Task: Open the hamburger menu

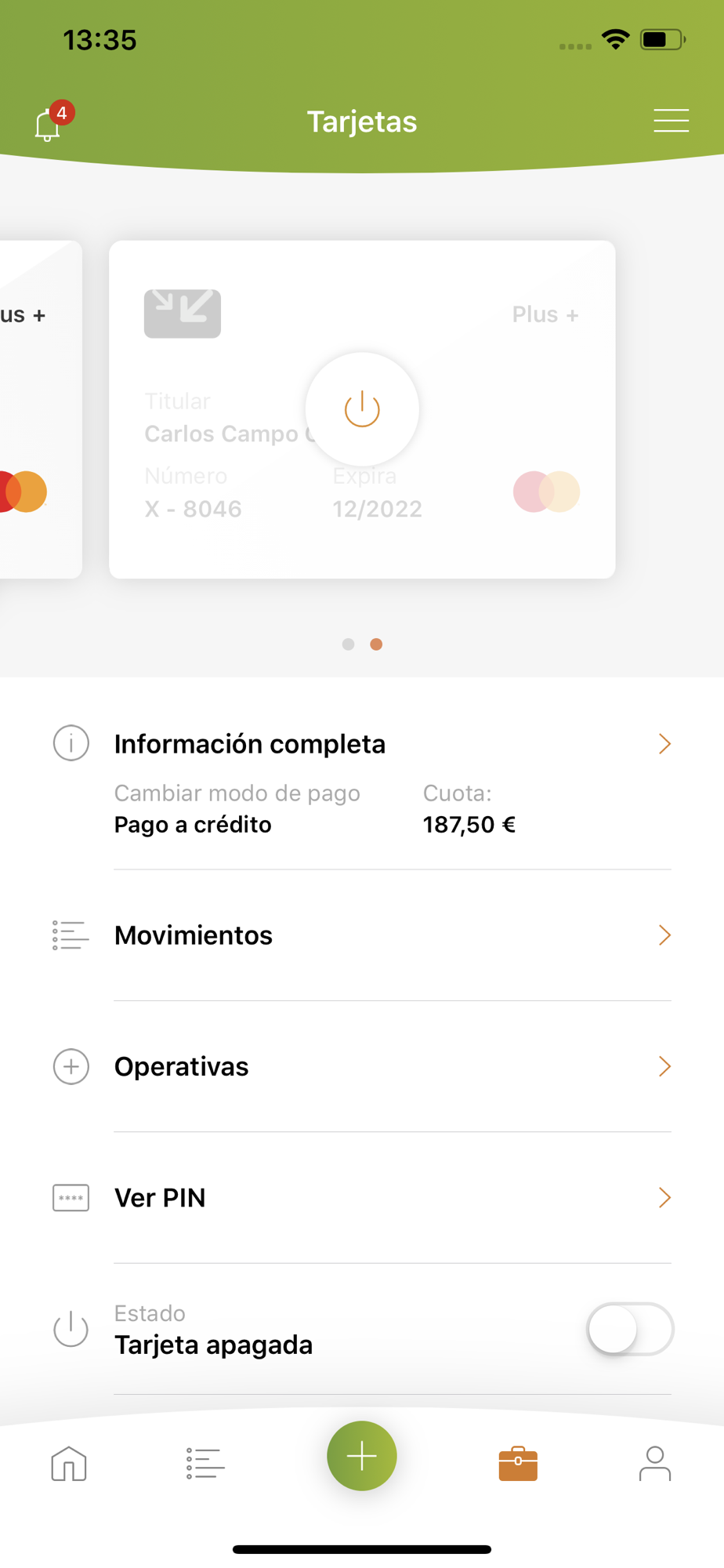Action: [671, 121]
